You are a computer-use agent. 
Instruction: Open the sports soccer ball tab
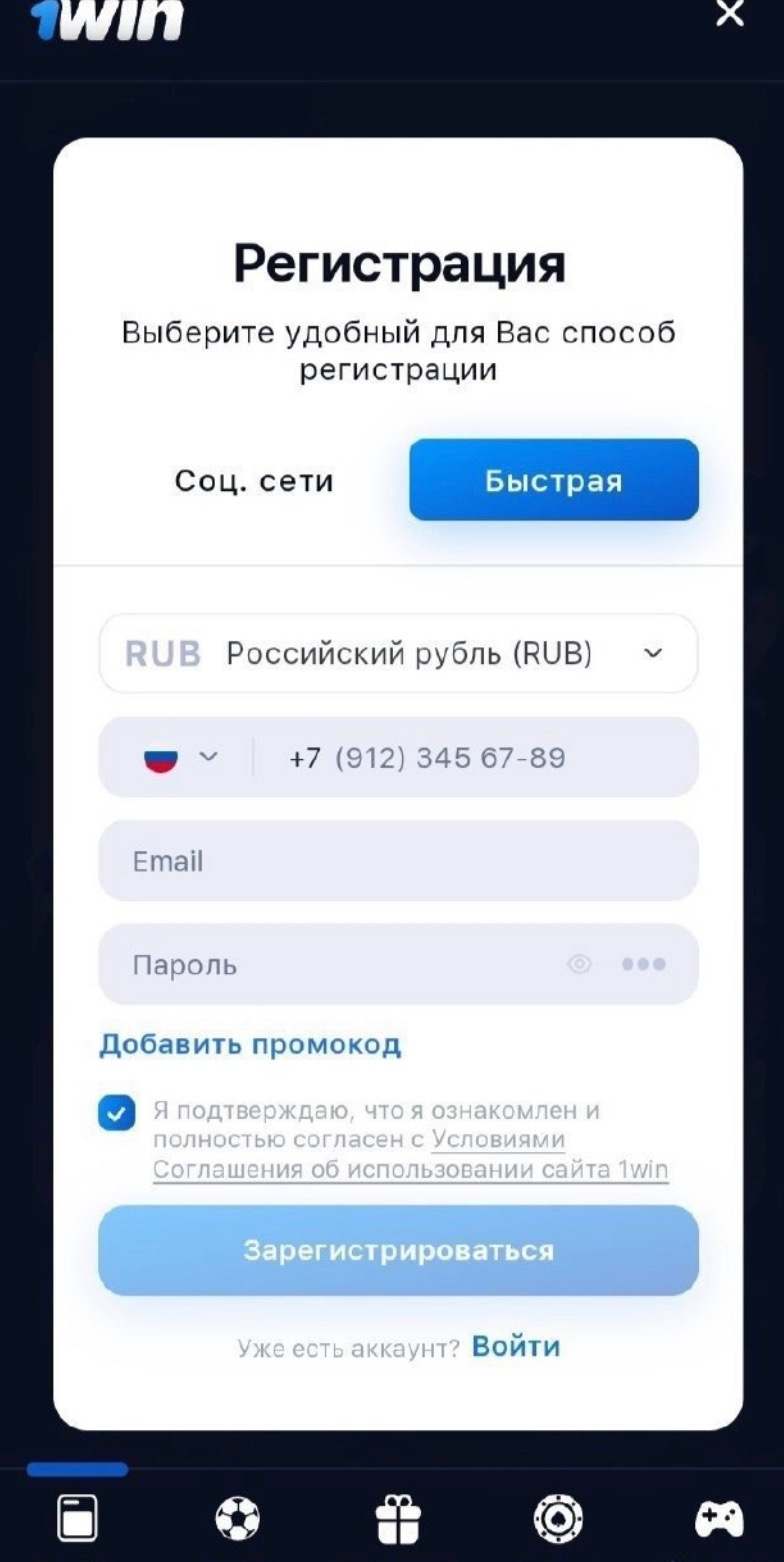click(x=238, y=1520)
